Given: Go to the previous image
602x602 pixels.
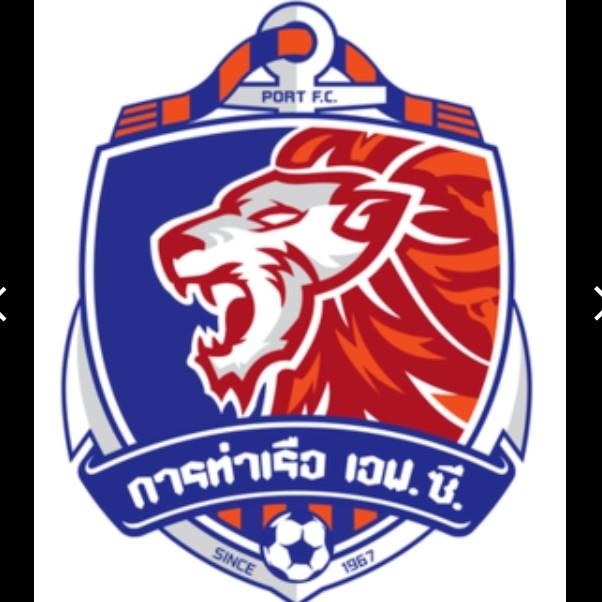Looking at the screenshot, I should click(4, 302).
